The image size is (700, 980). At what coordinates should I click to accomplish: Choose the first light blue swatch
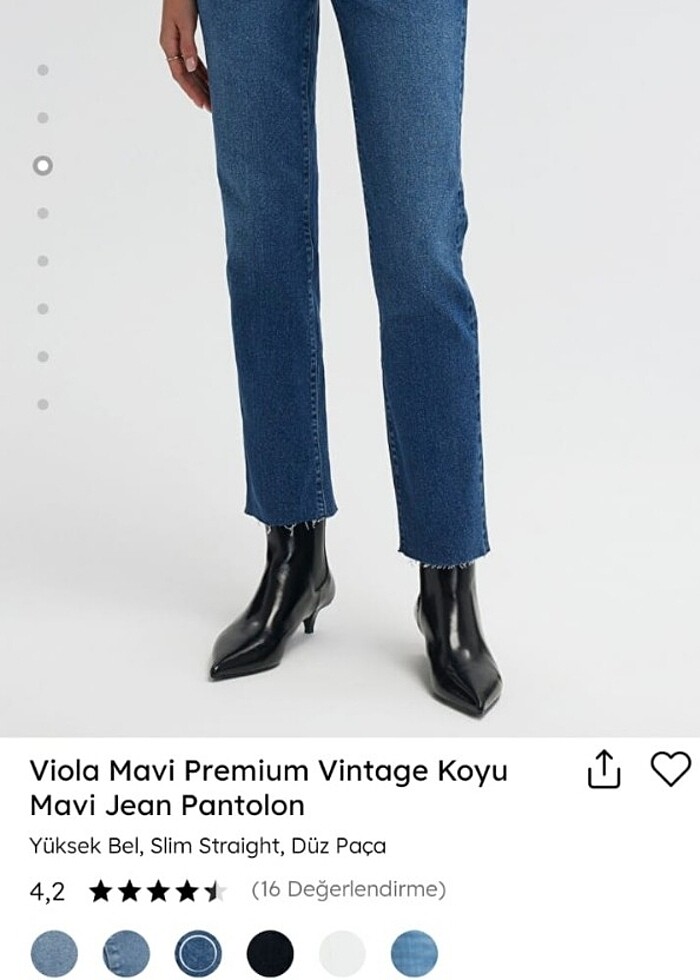pyautogui.click(x=54, y=953)
